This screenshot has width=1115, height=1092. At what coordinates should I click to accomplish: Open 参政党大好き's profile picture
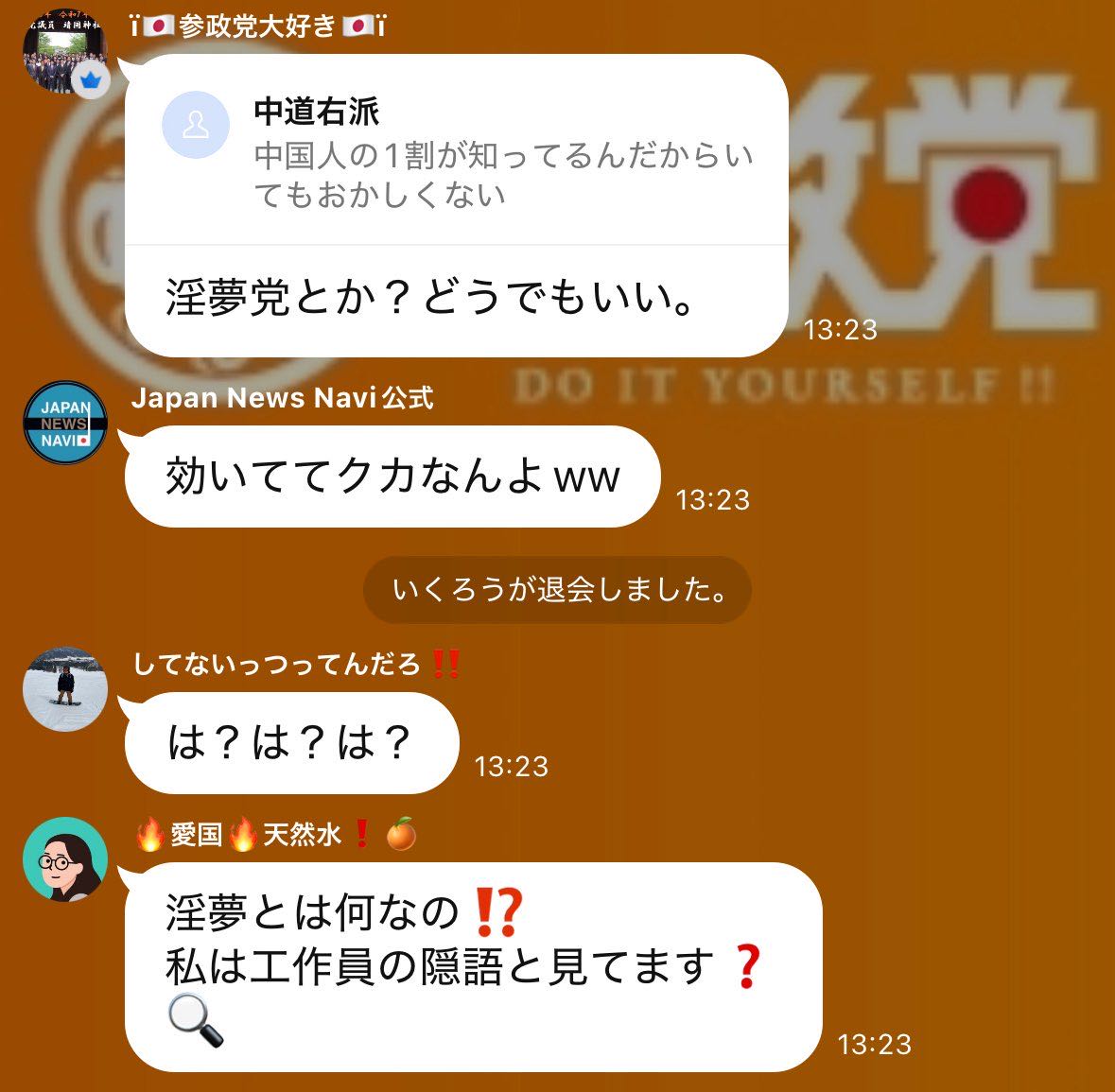(63, 53)
